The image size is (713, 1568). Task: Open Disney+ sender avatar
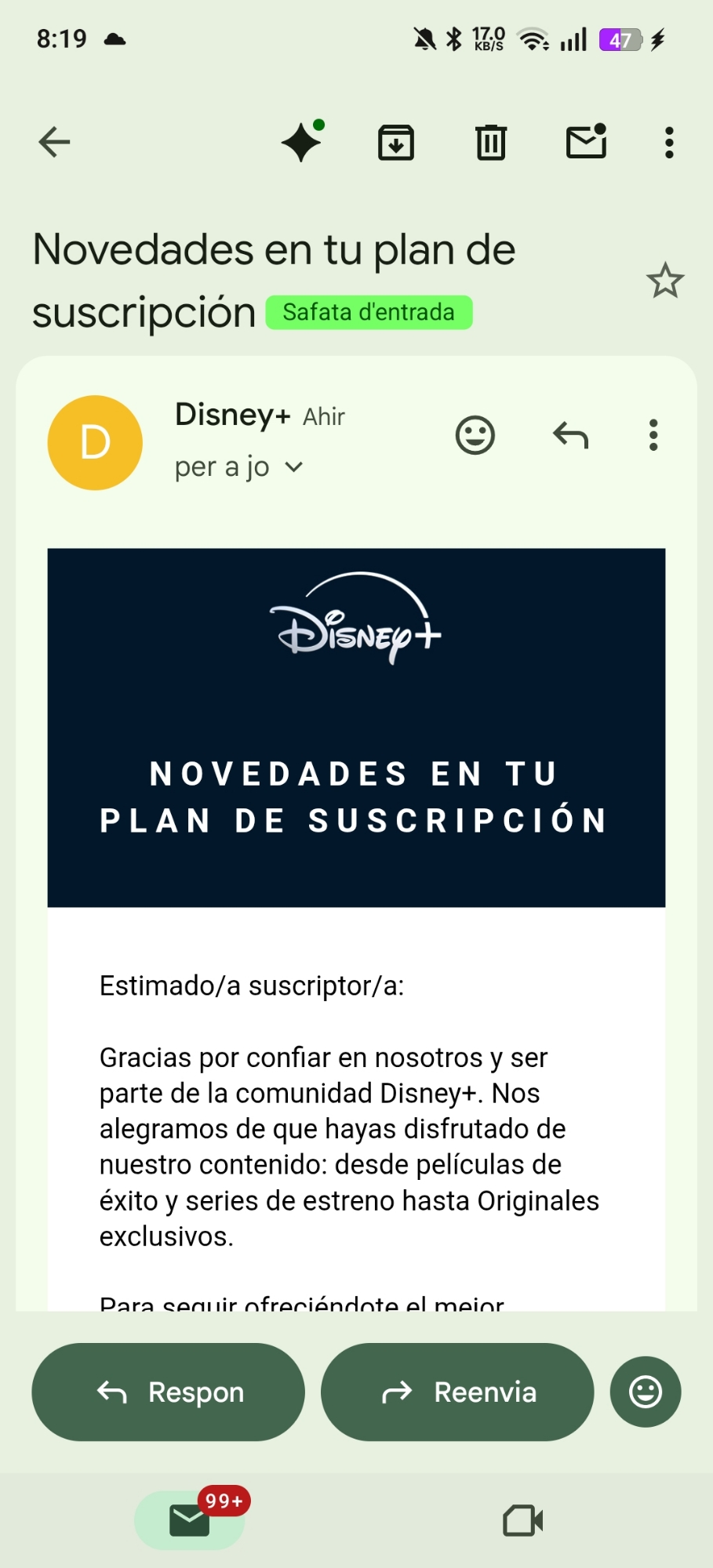point(95,443)
